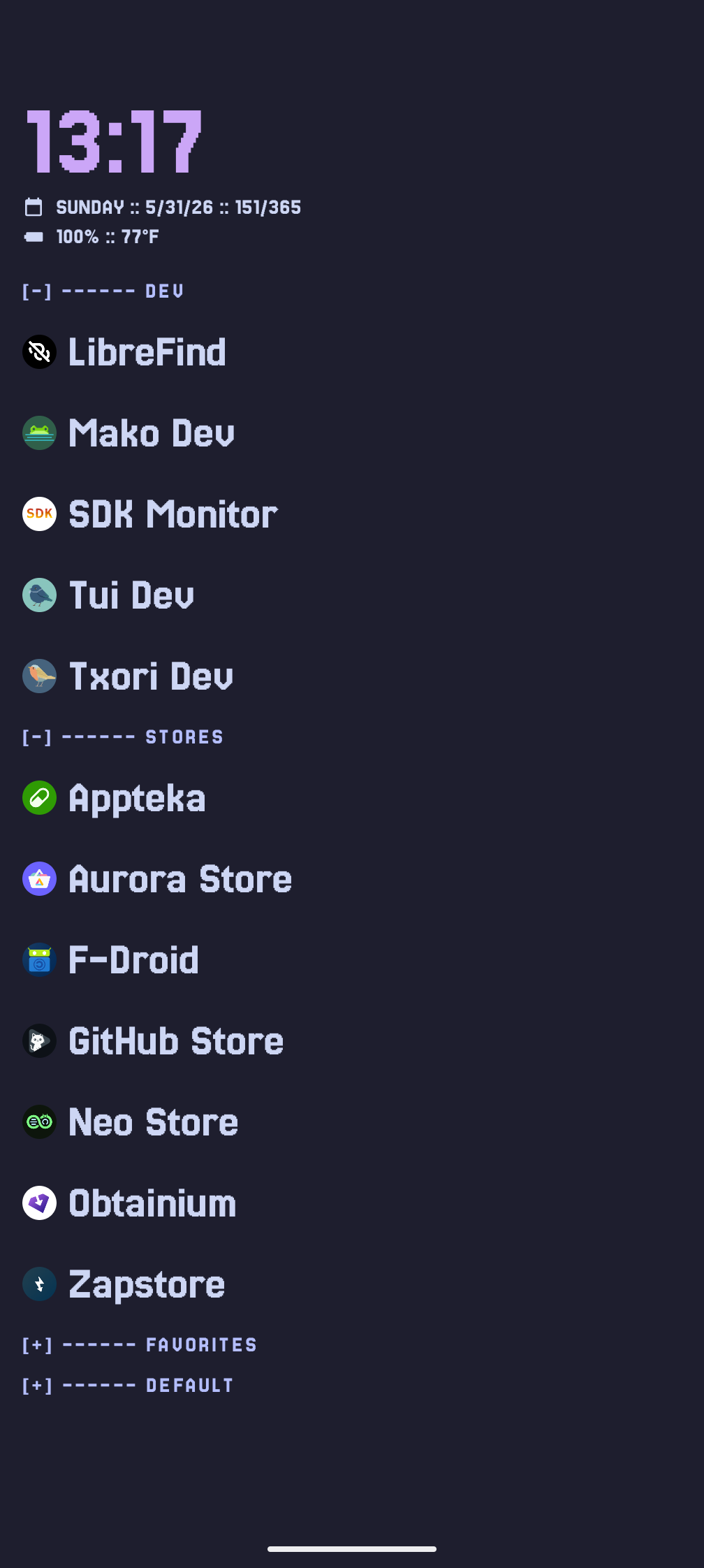Open F-Droid
Viewport: 704px width, 1568px height.
point(110,960)
